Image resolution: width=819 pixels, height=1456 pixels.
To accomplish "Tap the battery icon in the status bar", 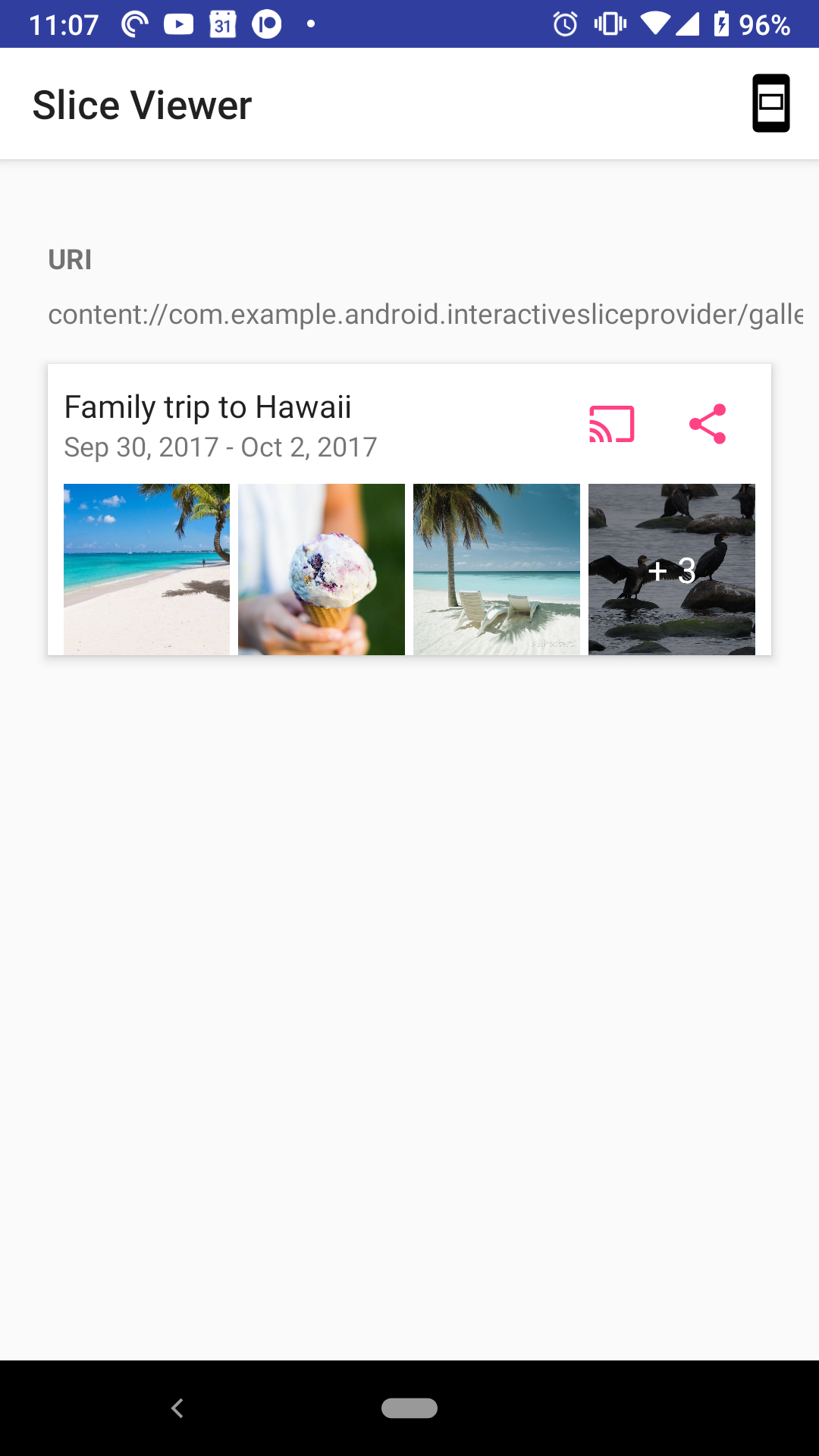I will tap(722, 25).
